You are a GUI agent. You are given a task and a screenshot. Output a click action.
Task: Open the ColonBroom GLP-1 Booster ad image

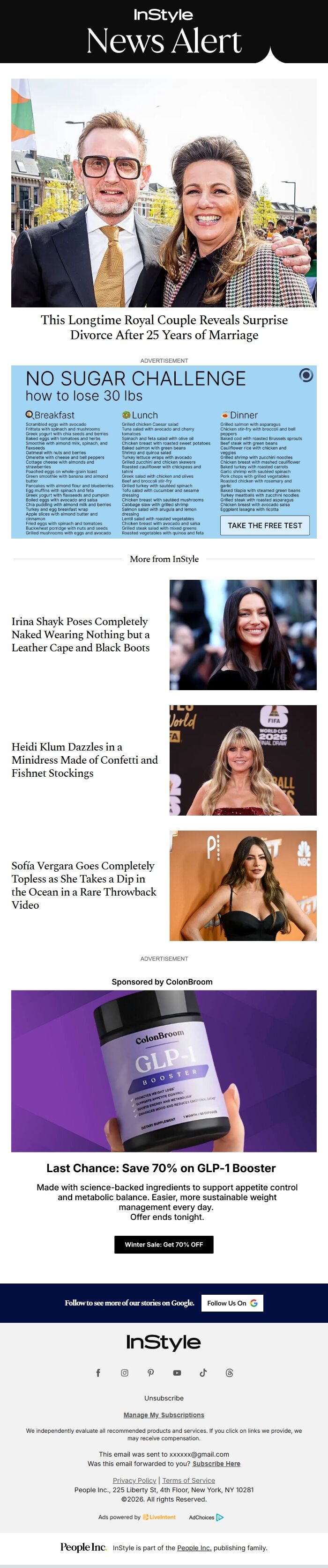pos(164,1071)
